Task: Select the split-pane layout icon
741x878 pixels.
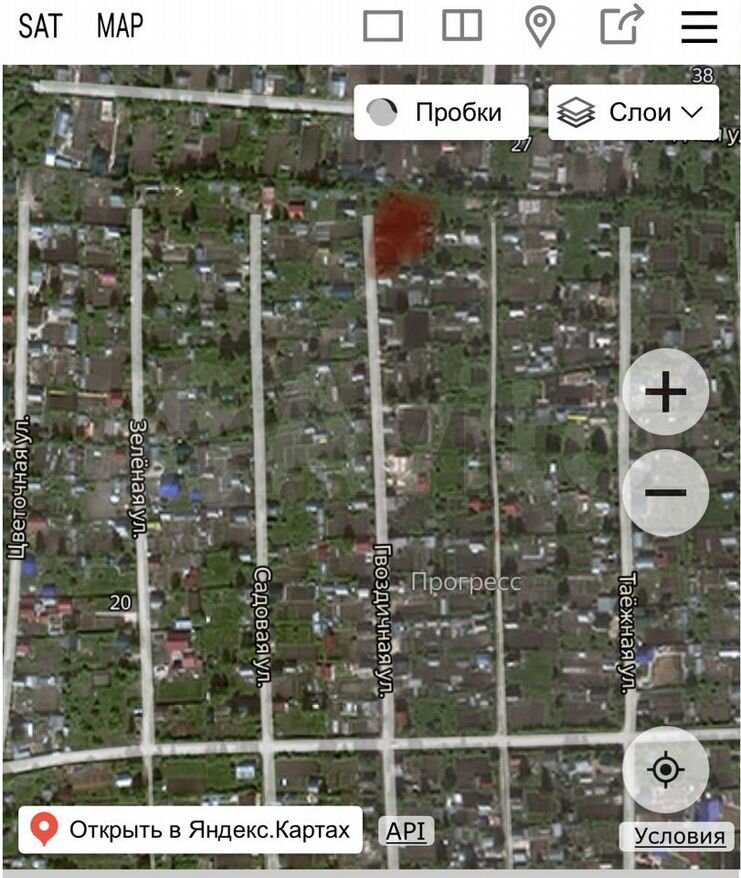Action: pos(462,26)
